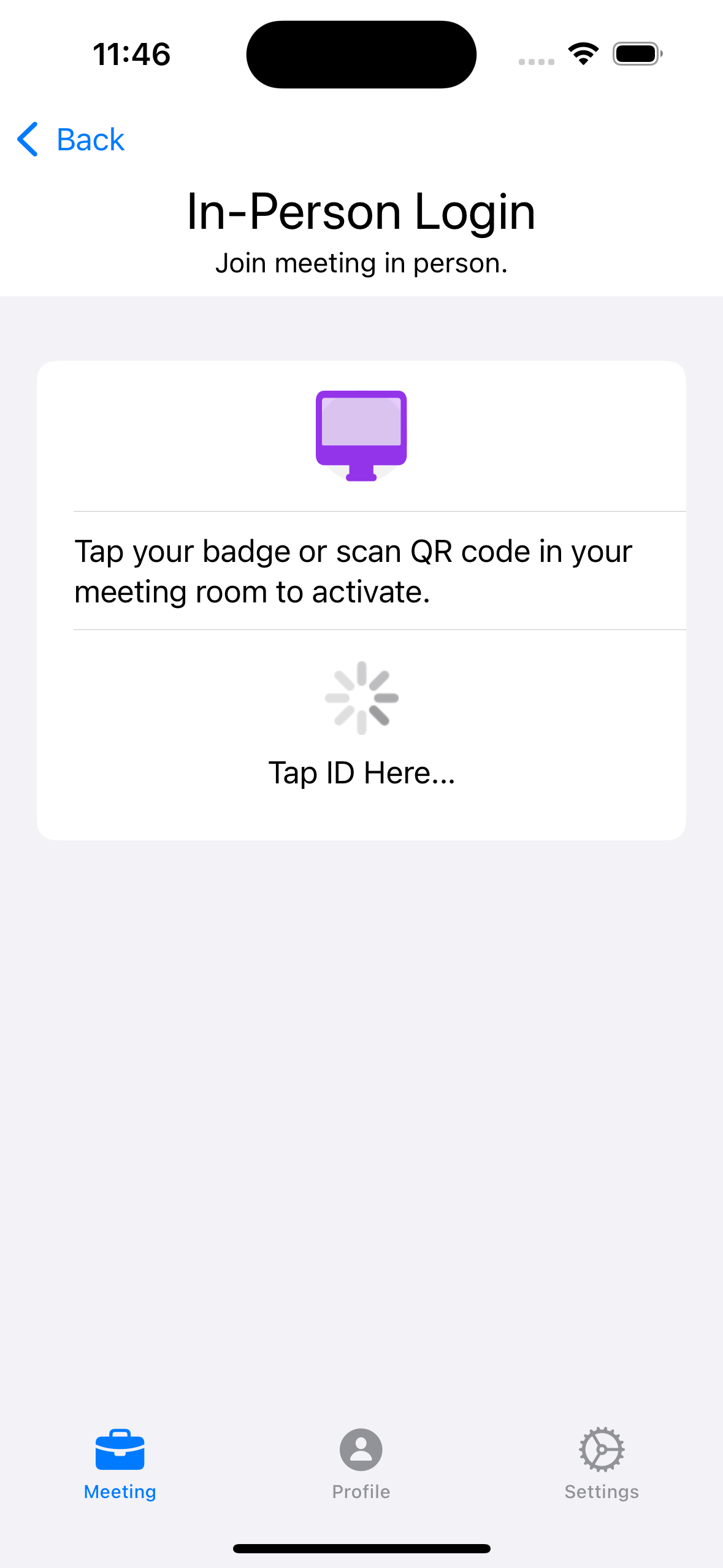
Task: Tap the Back link
Action: (90, 140)
